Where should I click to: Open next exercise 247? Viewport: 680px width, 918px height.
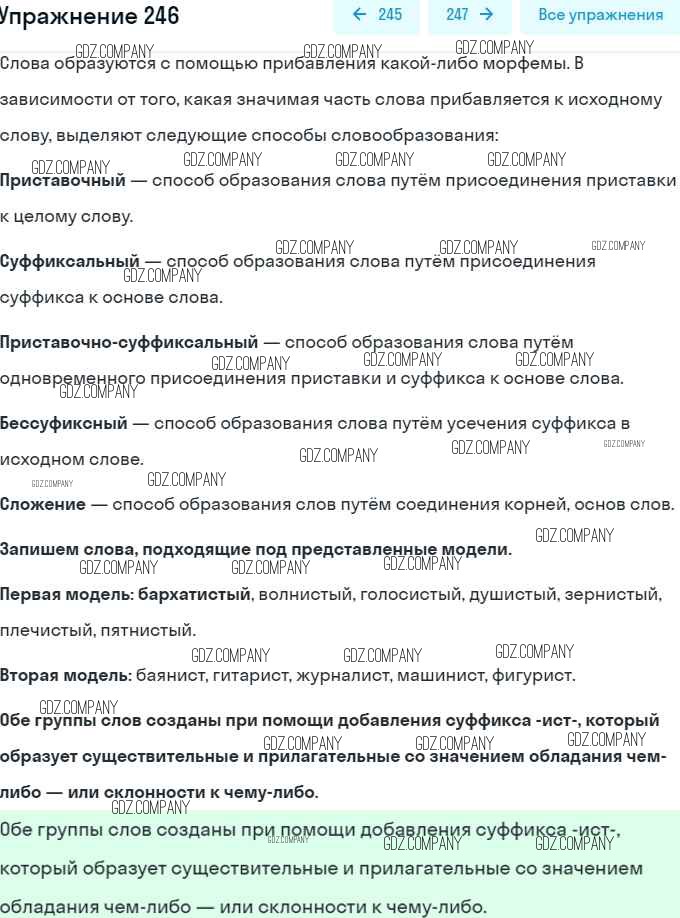470,15
